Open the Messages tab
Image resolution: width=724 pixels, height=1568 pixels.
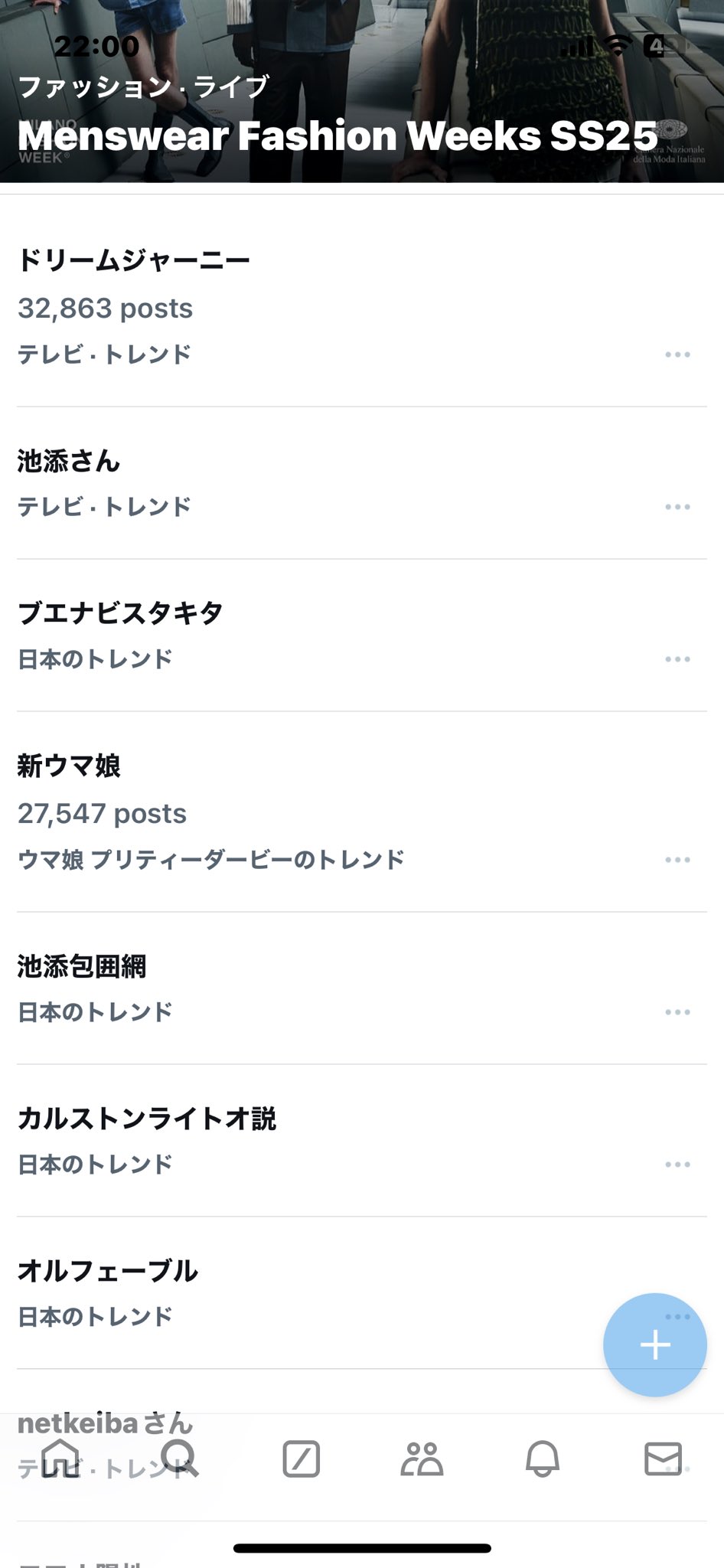(x=663, y=1459)
